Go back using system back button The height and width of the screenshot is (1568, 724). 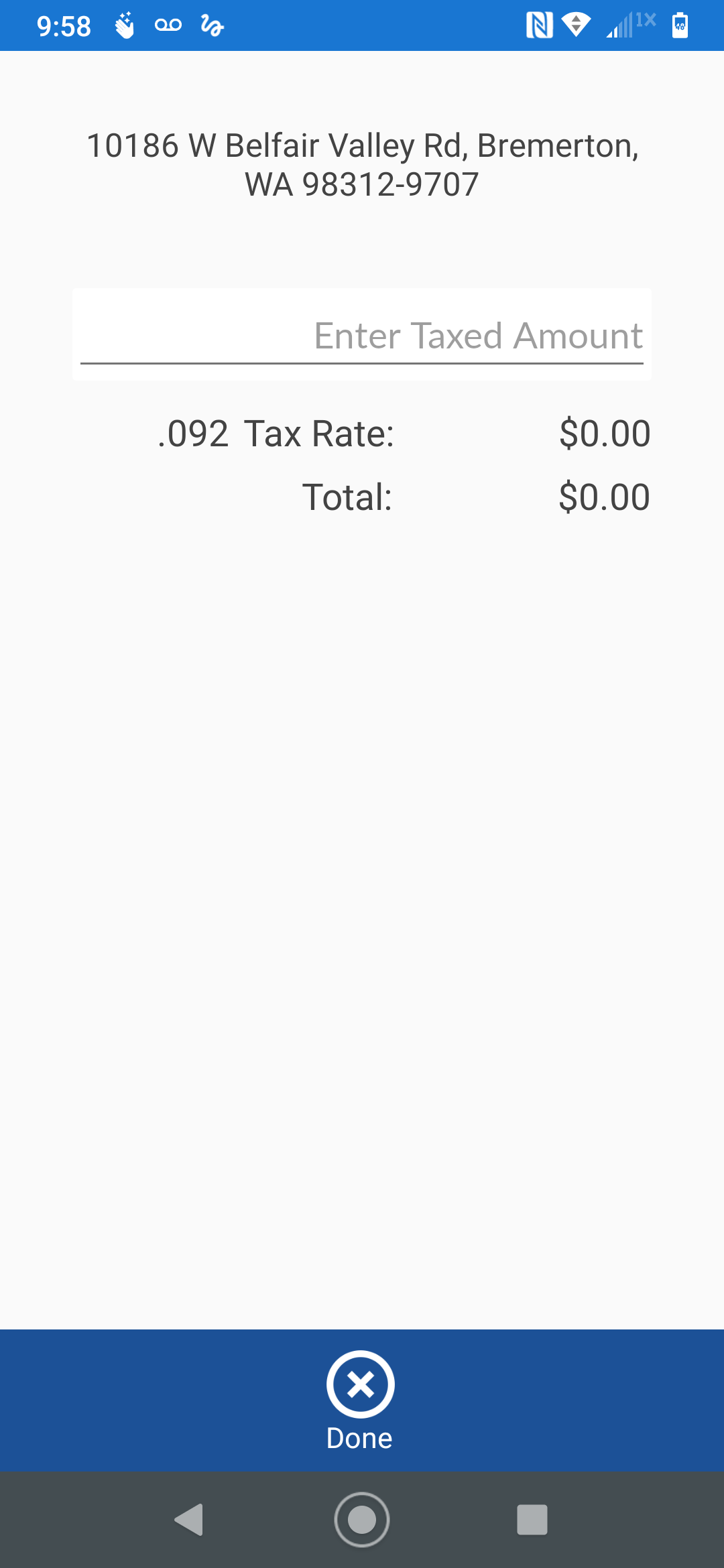point(189,1519)
